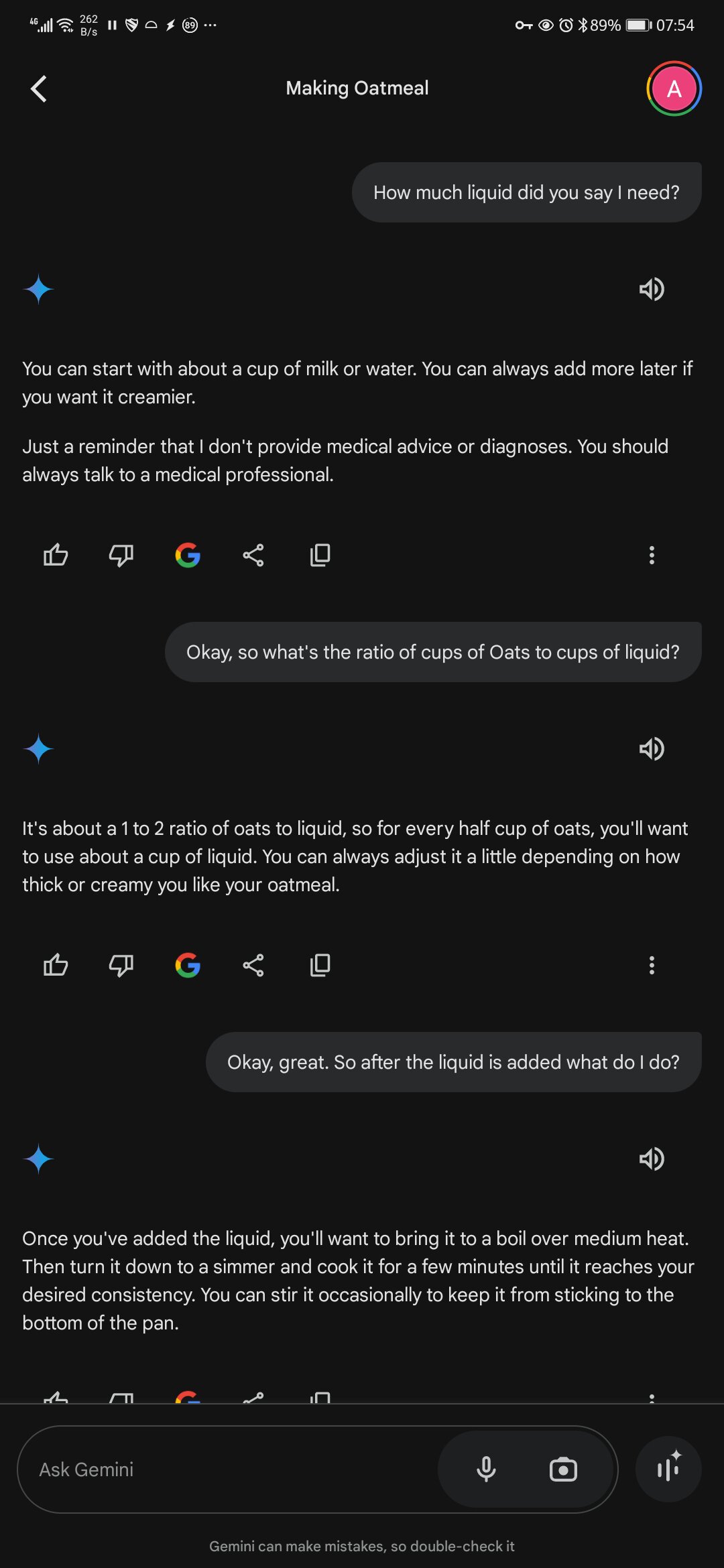Viewport: 724px width, 1568px height.
Task: Start voice input with the microphone
Action: (486, 1469)
